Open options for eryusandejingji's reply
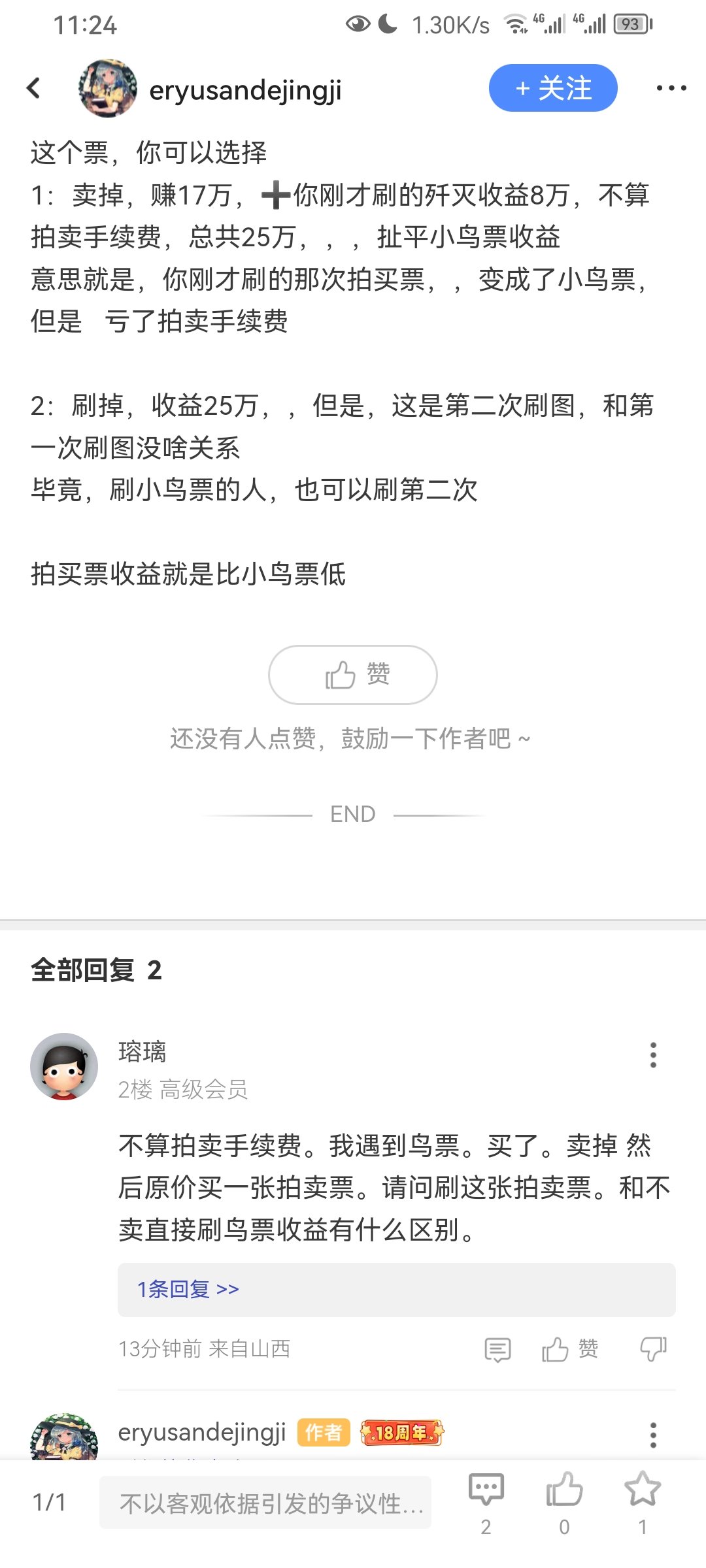The height and width of the screenshot is (1568, 706). tap(653, 1435)
